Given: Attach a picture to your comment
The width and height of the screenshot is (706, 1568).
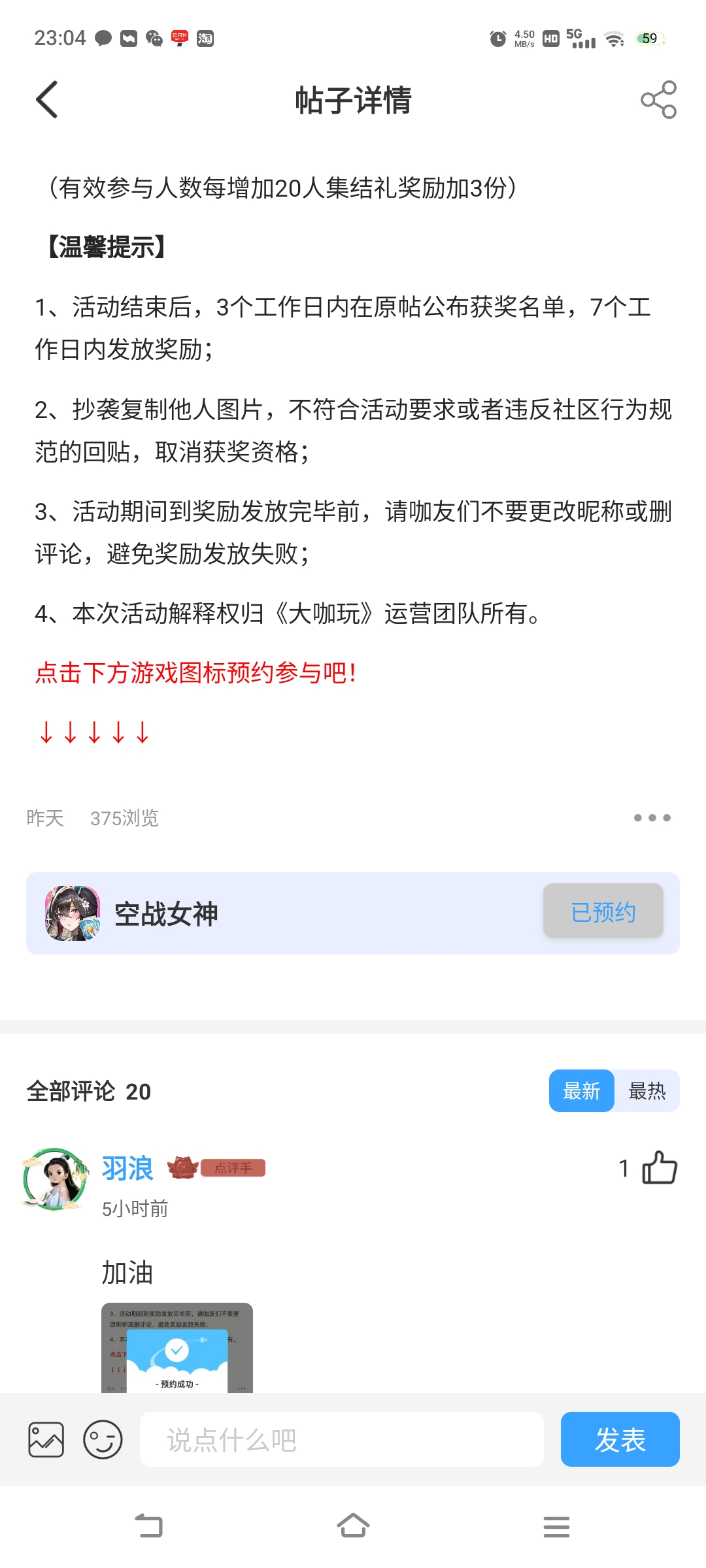Looking at the screenshot, I should (46, 1439).
